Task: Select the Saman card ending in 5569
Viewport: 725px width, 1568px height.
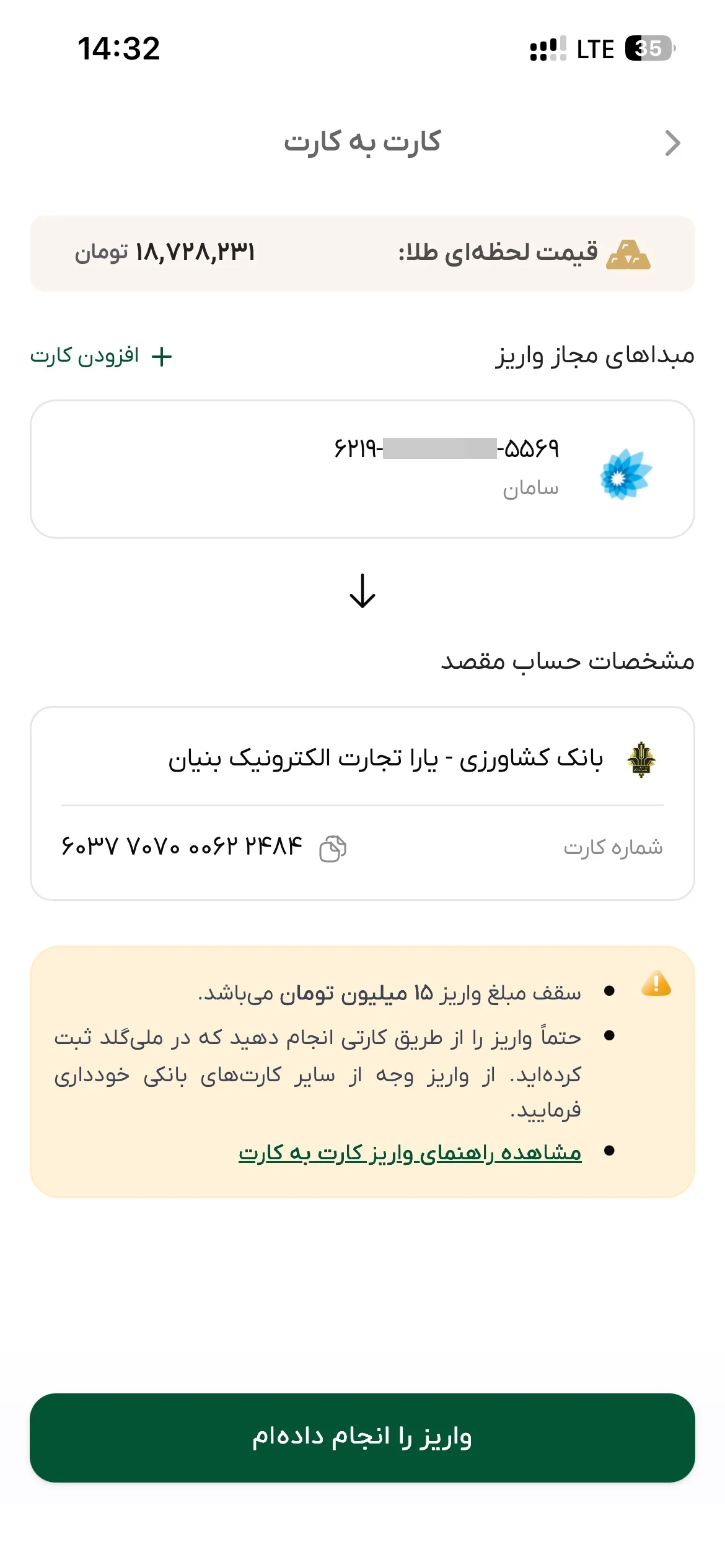Action: click(362, 469)
